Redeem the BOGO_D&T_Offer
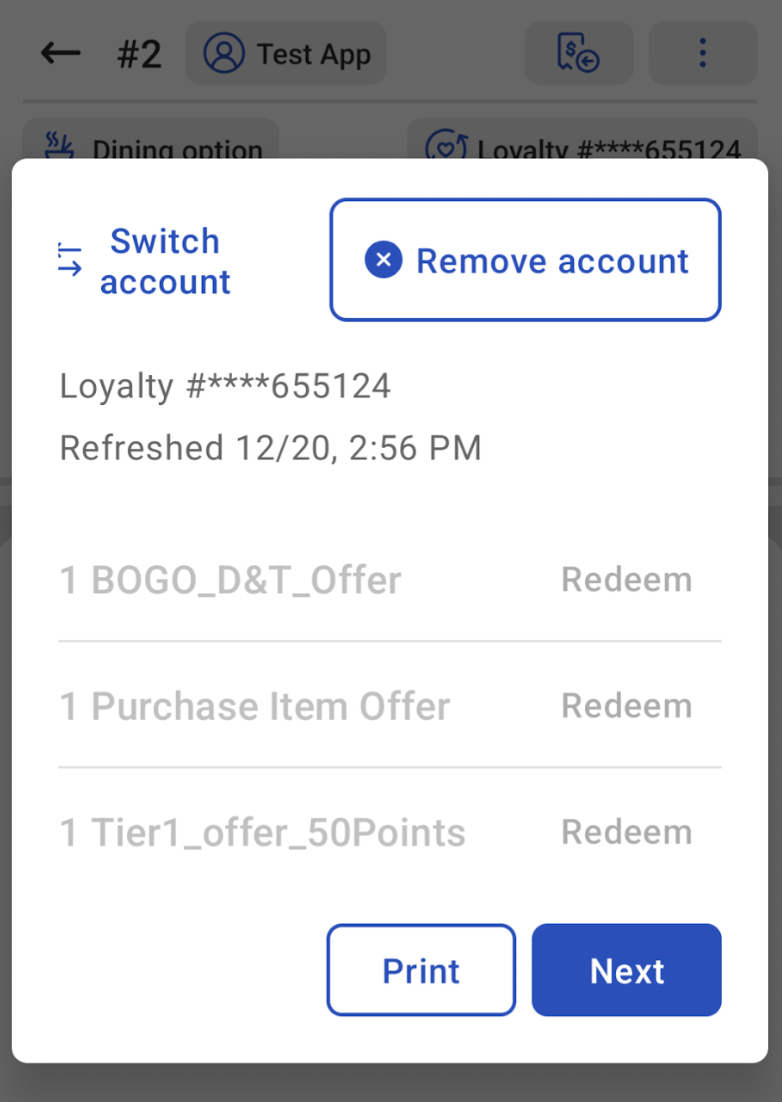The image size is (782, 1102). (x=626, y=580)
